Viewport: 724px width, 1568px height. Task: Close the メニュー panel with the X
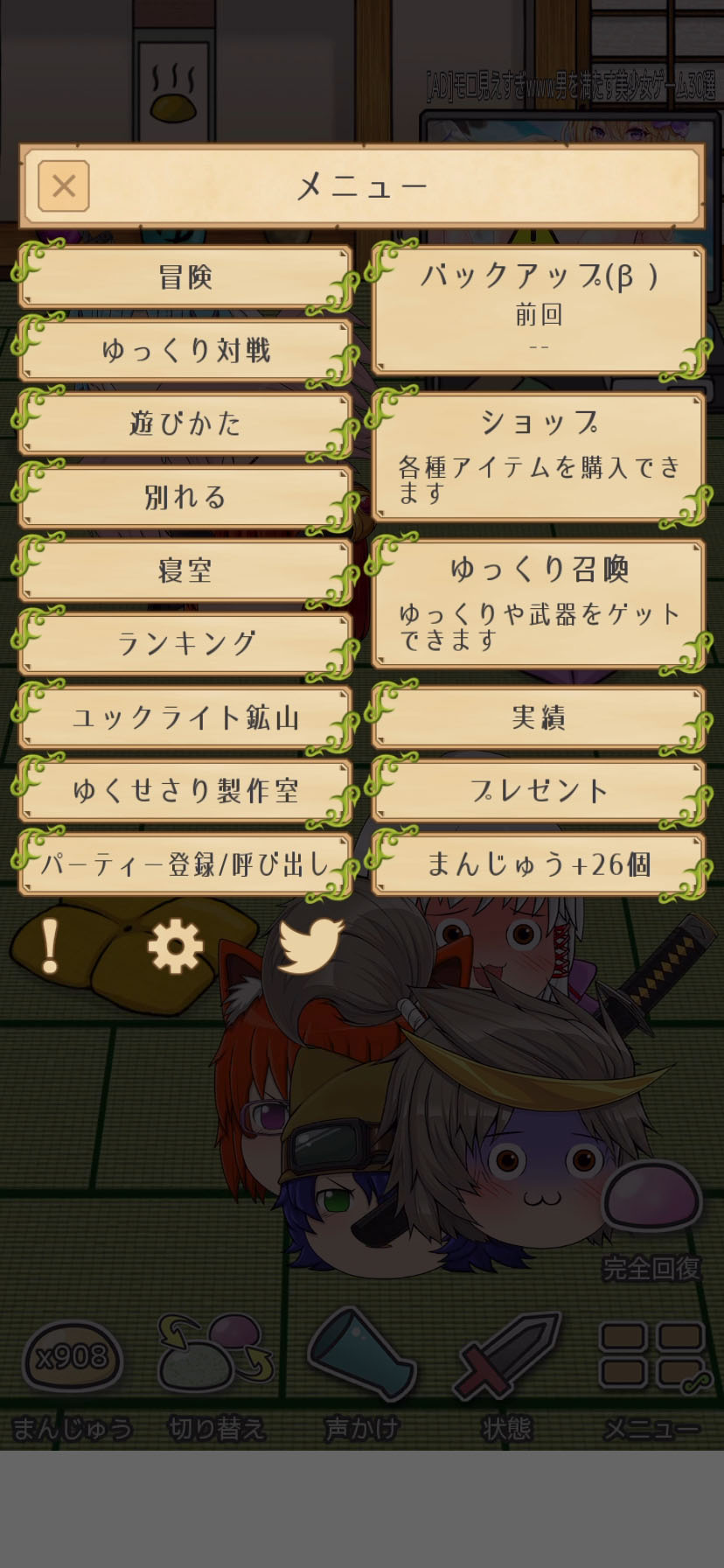point(63,185)
